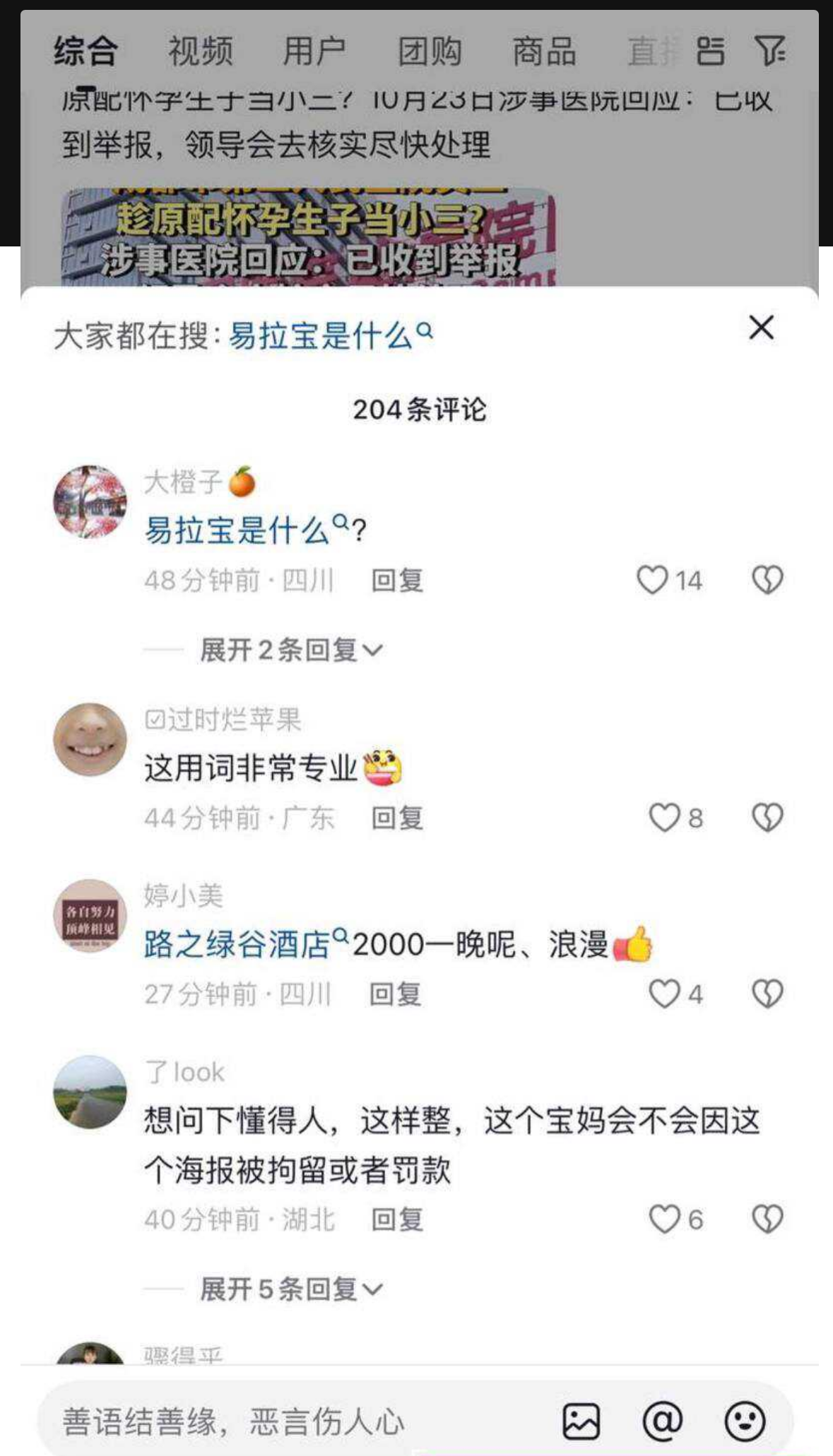Reply to 婷小美's comment via 回复
Image resolution: width=833 pixels, height=1456 pixels.
pos(394,996)
